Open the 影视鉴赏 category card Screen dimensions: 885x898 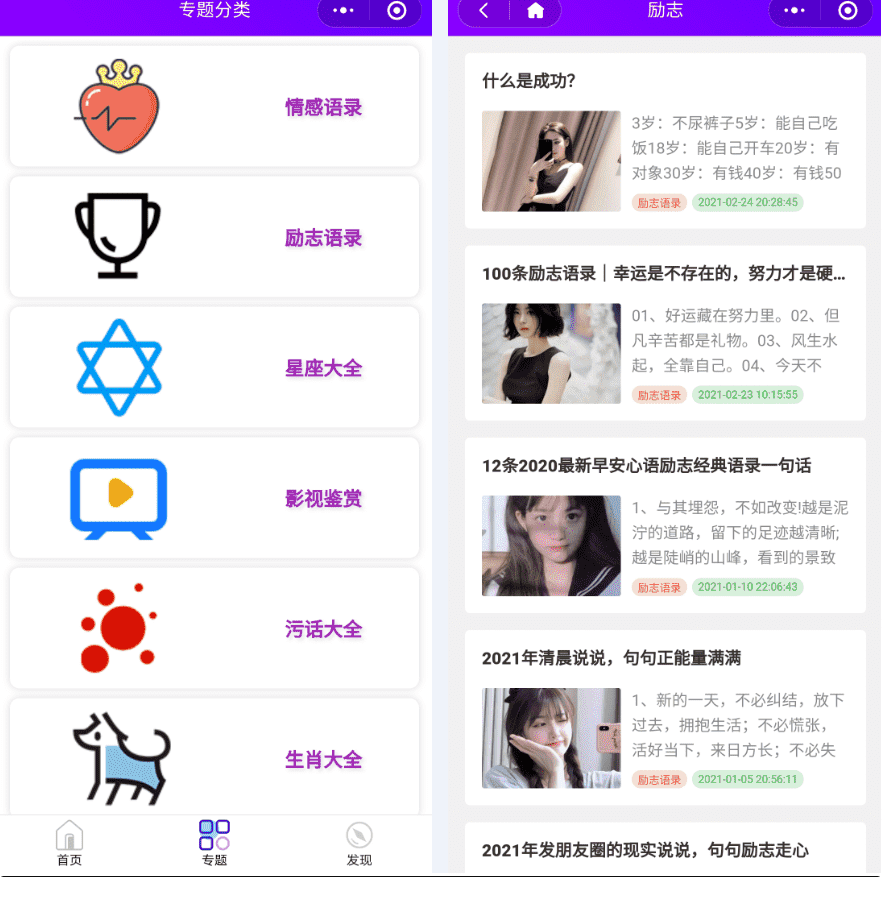[x=214, y=498]
